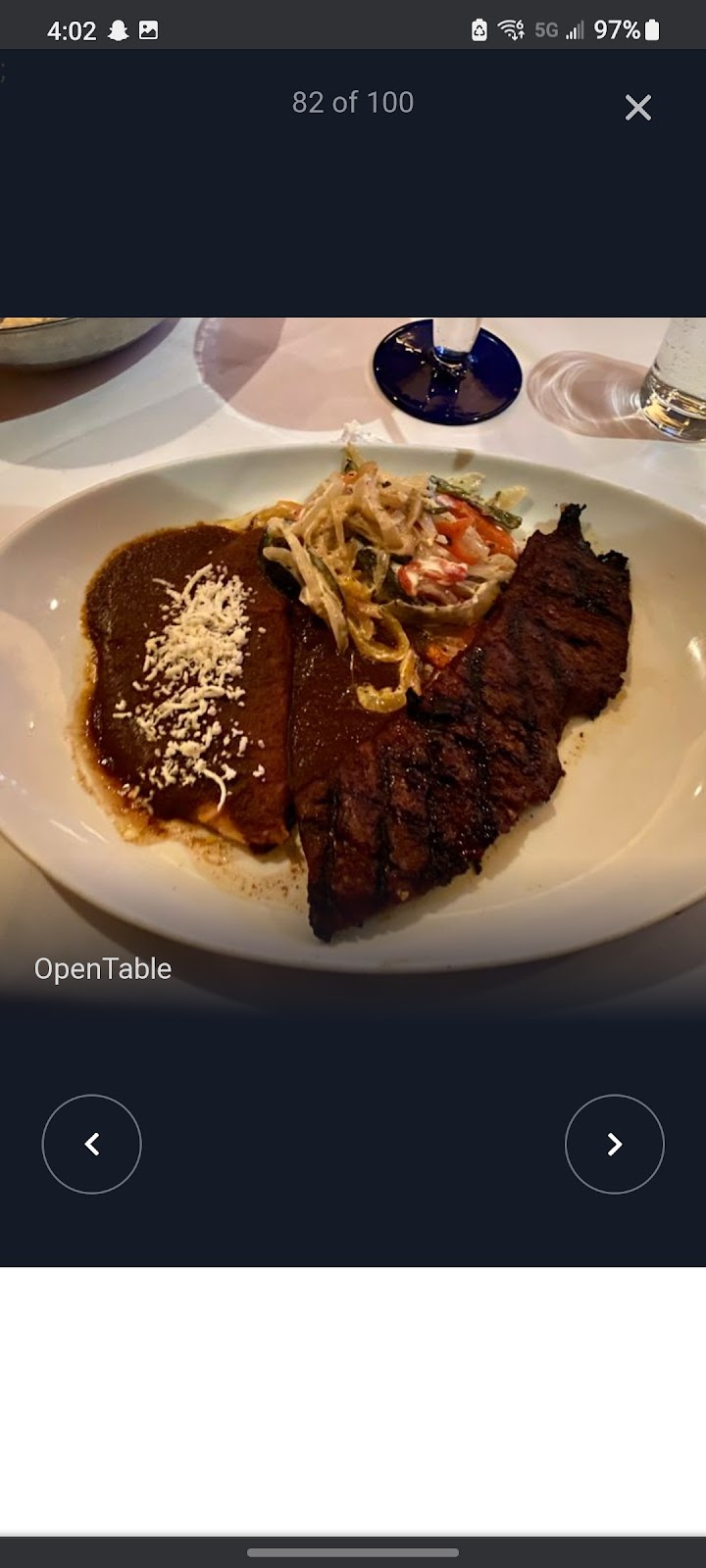
Task: Tap the '82 of 100' photo counter
Action: point(351,102)
